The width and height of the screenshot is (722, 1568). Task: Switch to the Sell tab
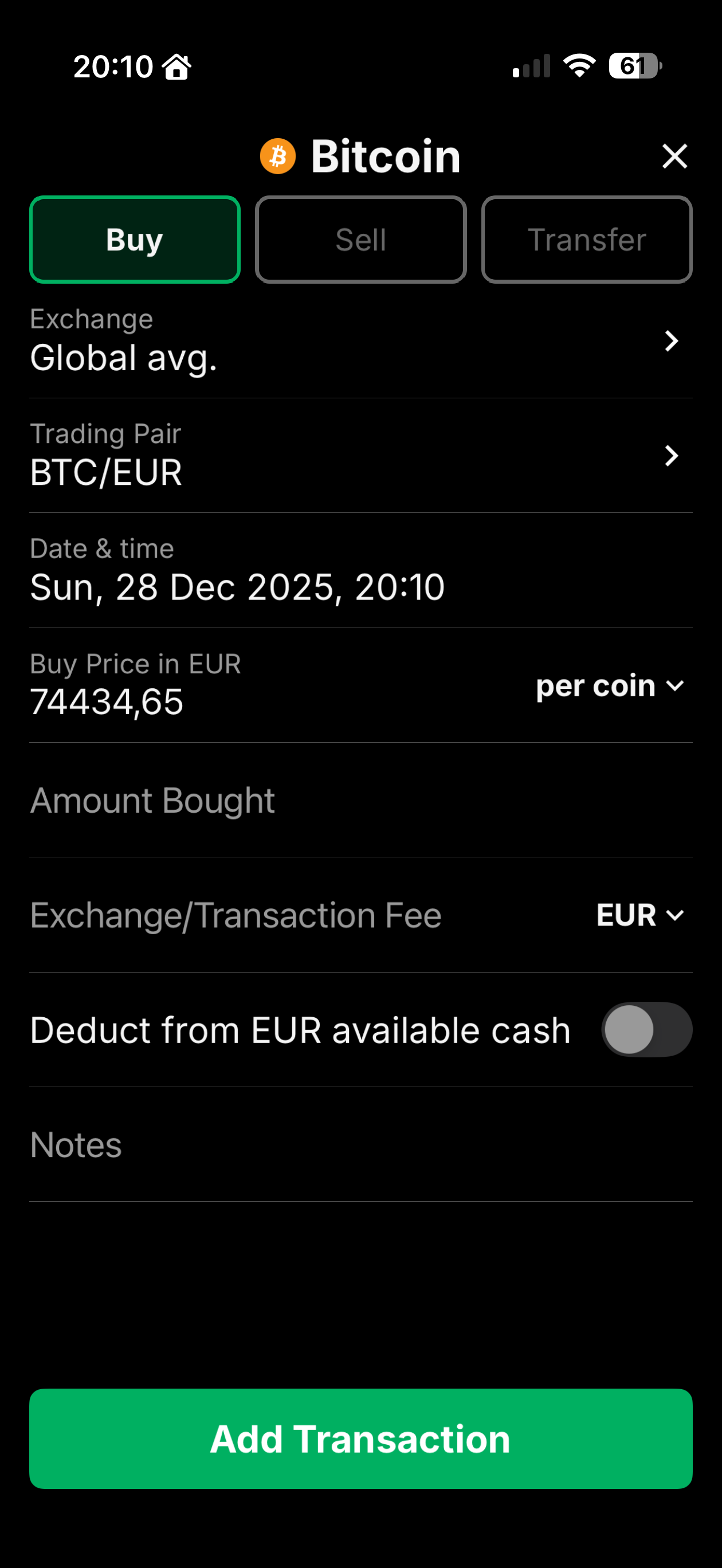(x=360, y=239)
